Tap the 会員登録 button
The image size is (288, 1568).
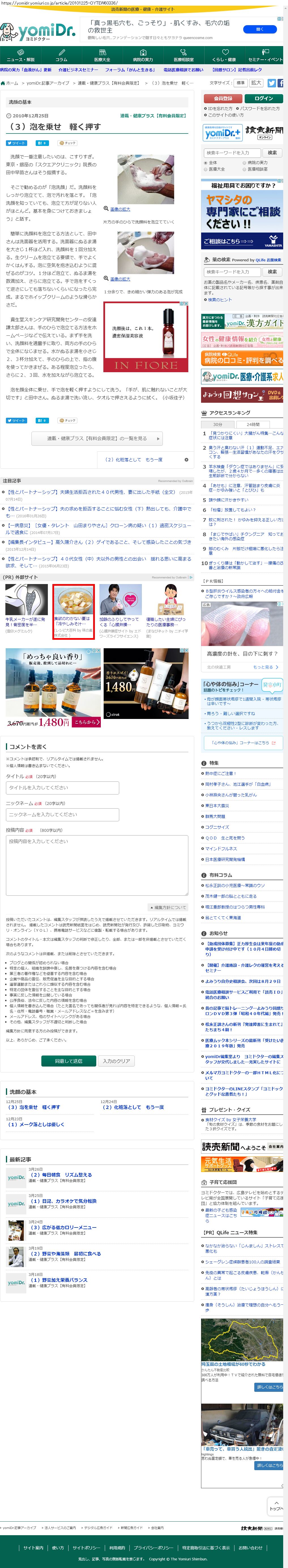pyautogui.click(x=223, y=98)
